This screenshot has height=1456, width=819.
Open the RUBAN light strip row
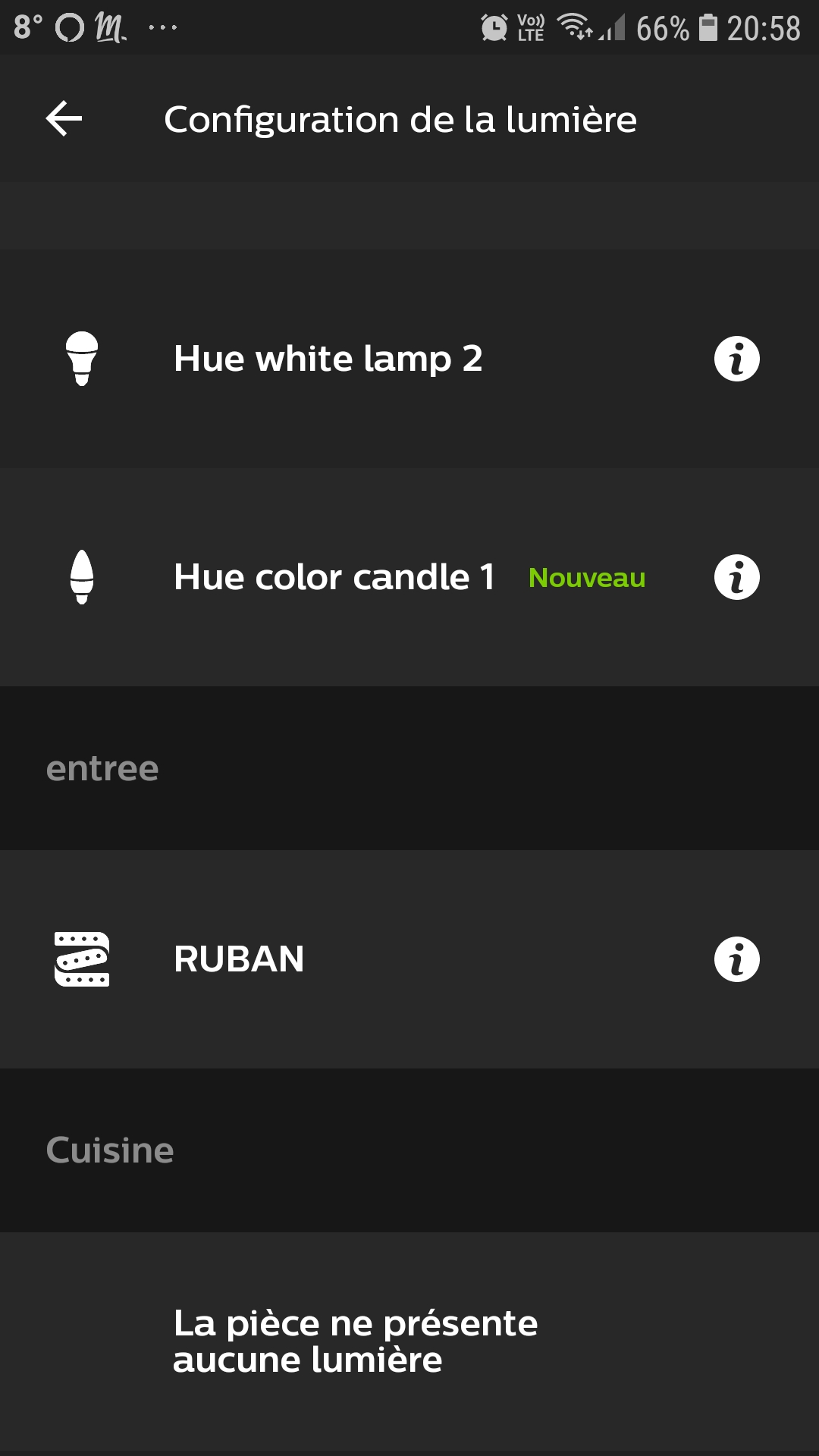pyautogui.click(x=239, y=959)
